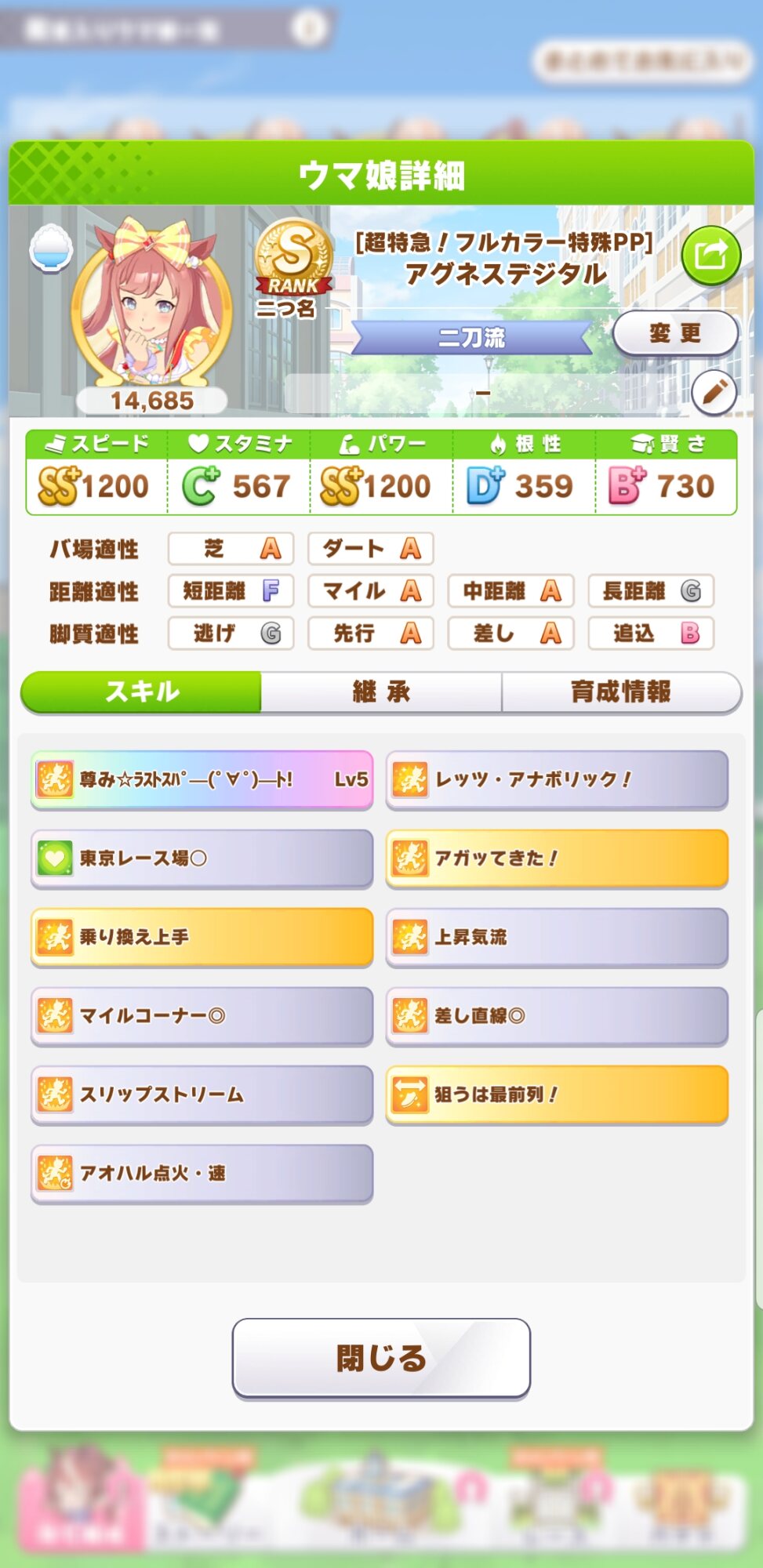View the 東京レース場○ skill
Viewport: 763px width, 1568px height.
point(202,858)
